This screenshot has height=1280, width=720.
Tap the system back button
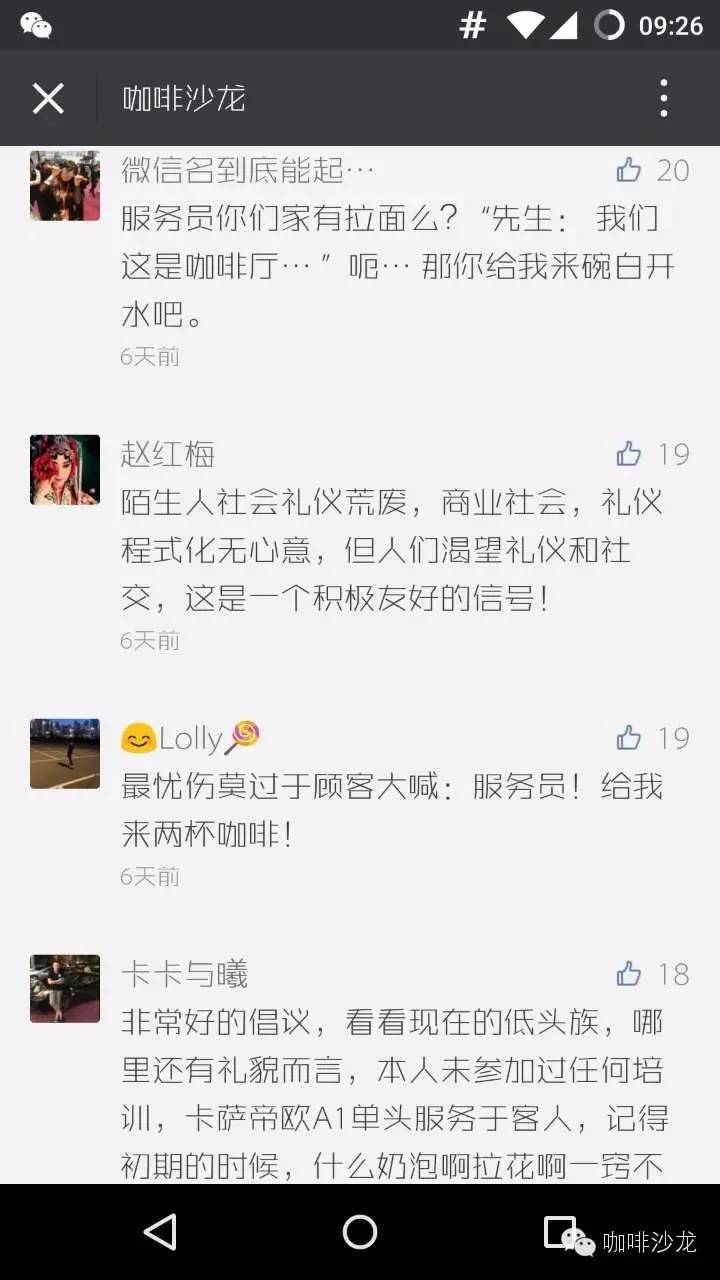pos(160,1232)
